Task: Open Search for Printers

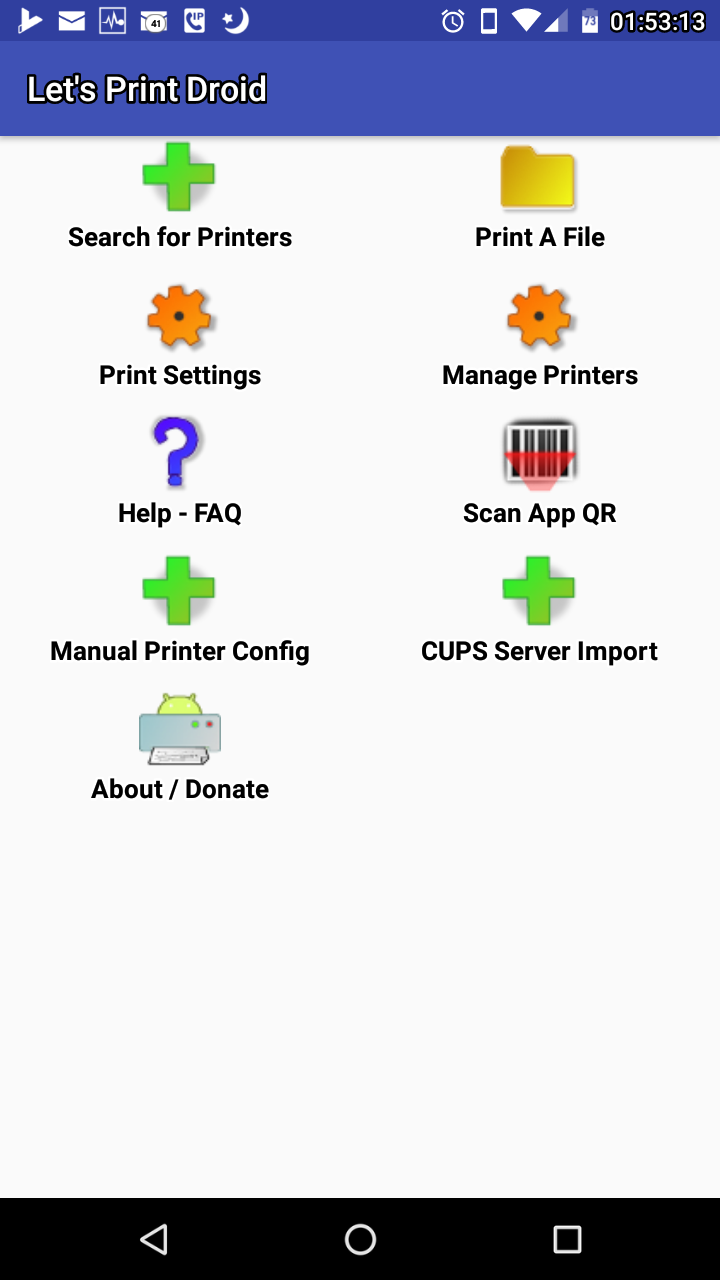Action: coord(180,197)
